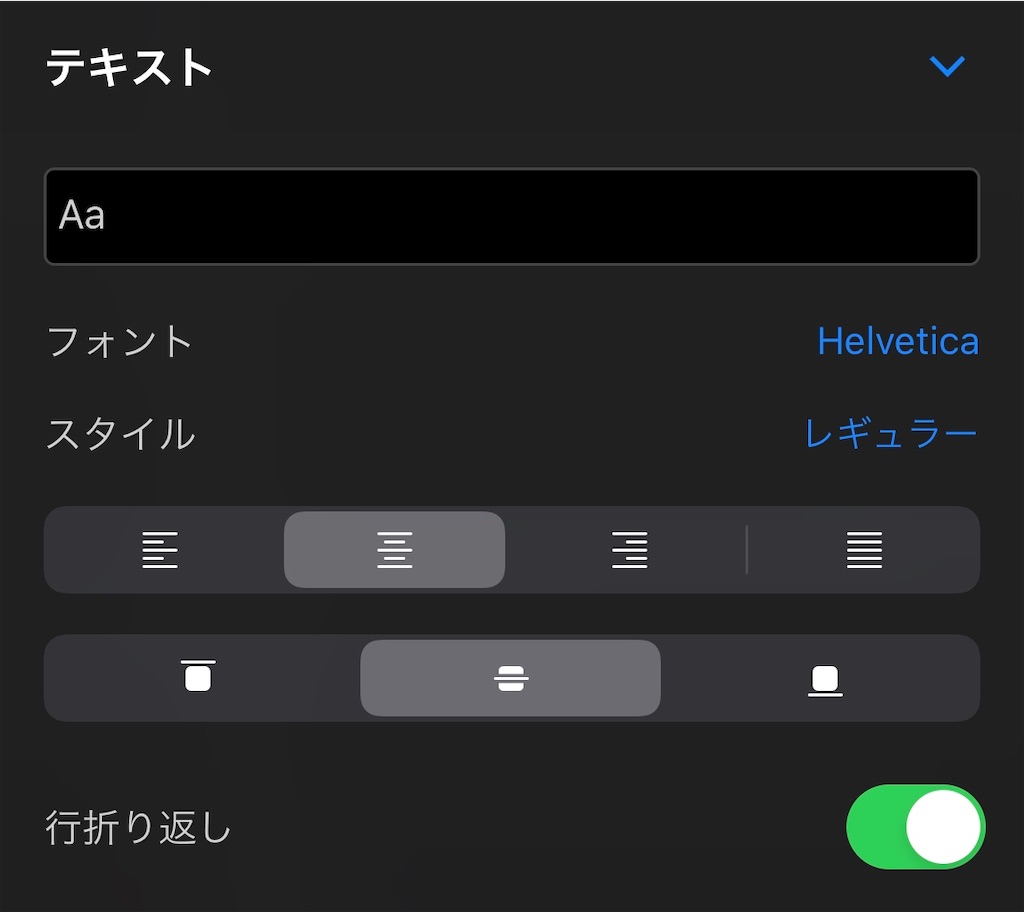Viewport: 1024px width, 912px height.
Task: Set vertical alignment to bottom
Action: click(x=824, y=678)
